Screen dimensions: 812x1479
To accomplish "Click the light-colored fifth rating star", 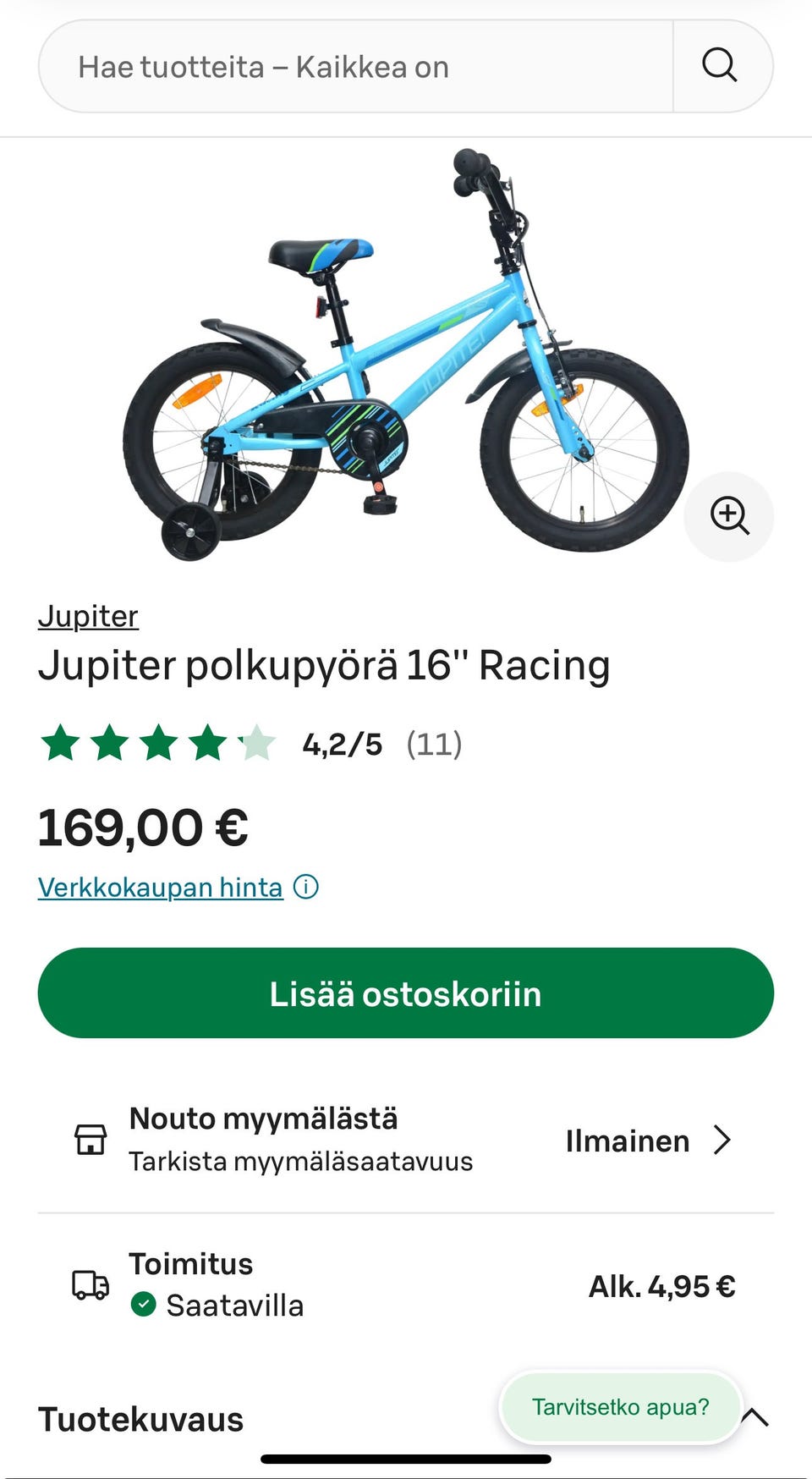I will [x=258, y=744].
